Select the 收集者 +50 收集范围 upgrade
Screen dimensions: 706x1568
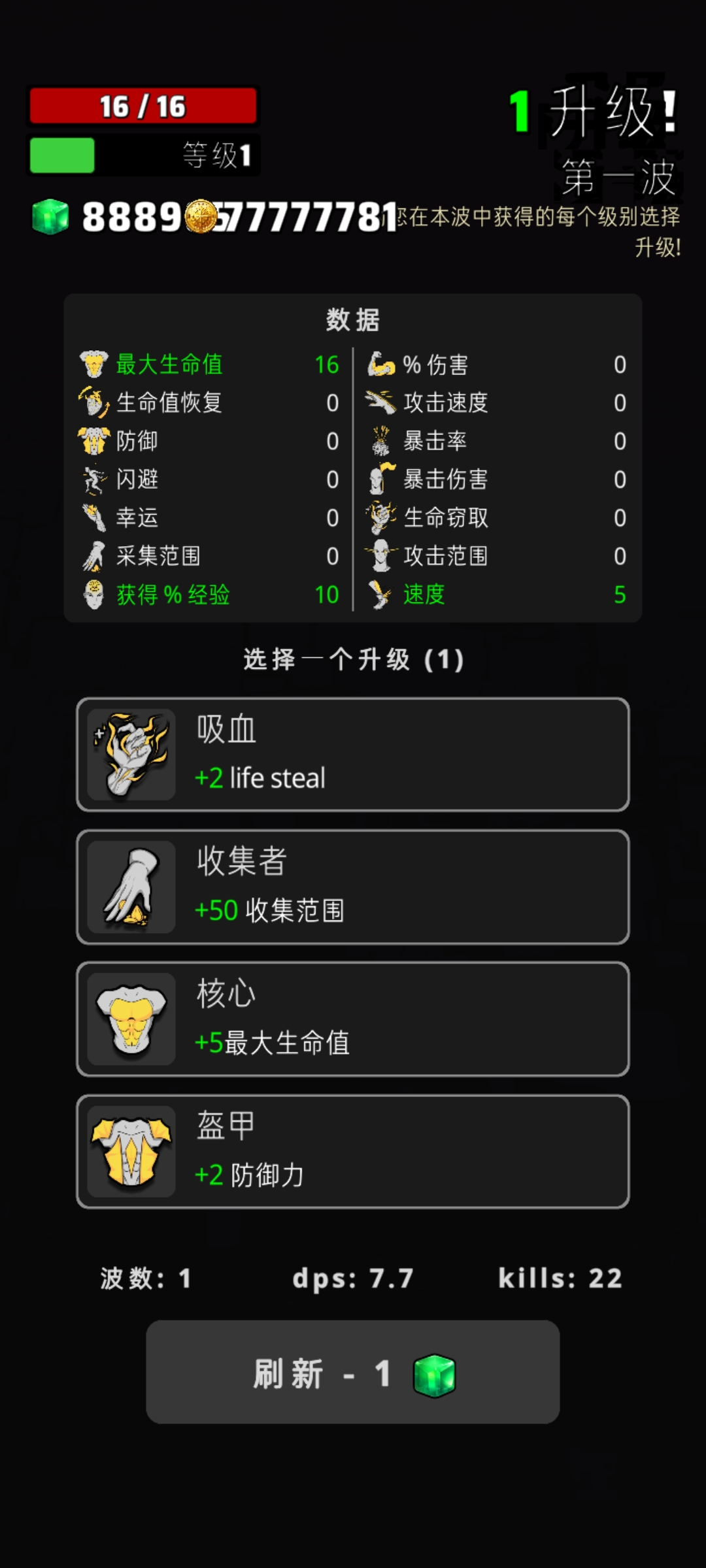click(x=353, y=887)
